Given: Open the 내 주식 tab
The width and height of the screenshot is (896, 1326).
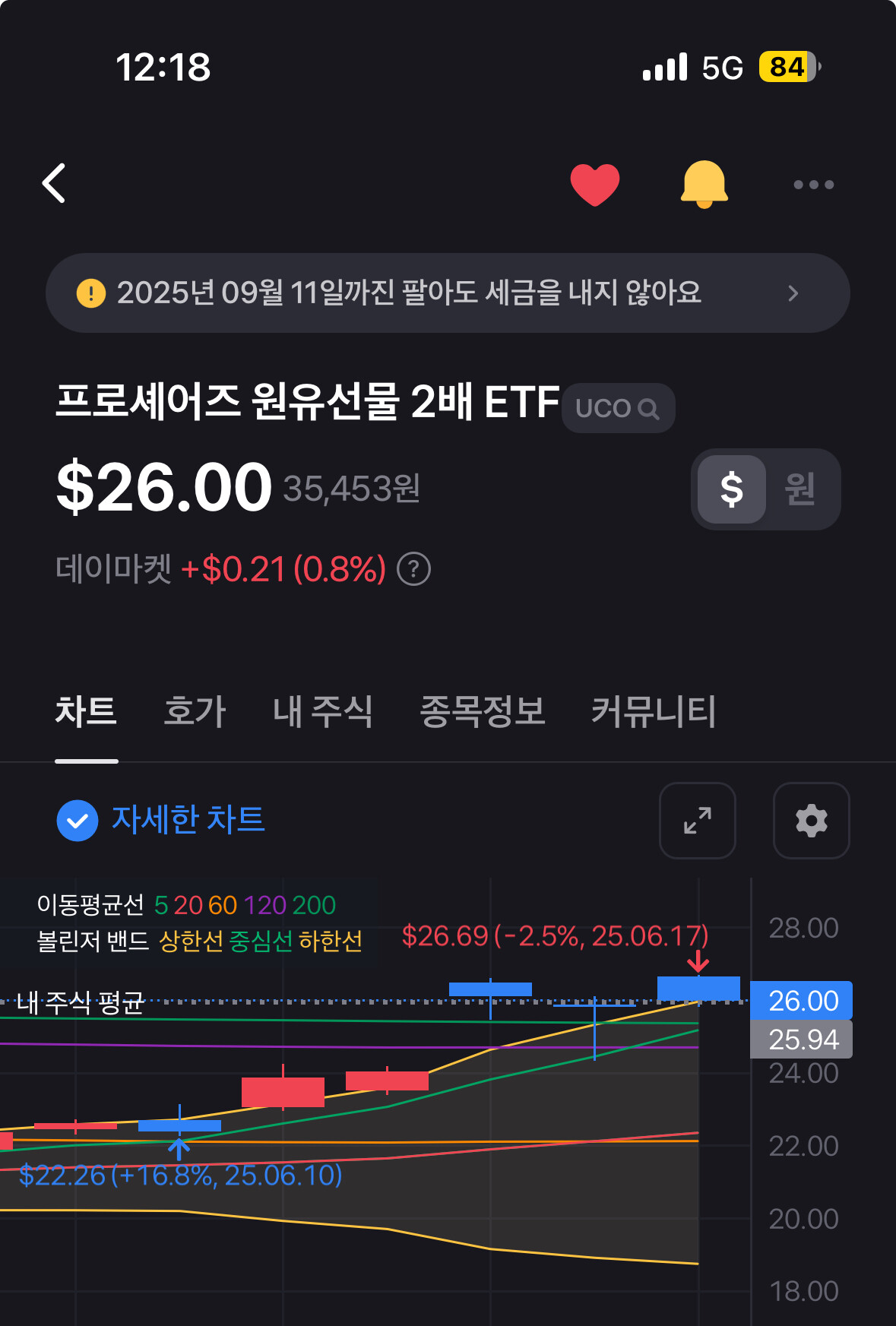Looking at the screenshot, I should (322, 711).
